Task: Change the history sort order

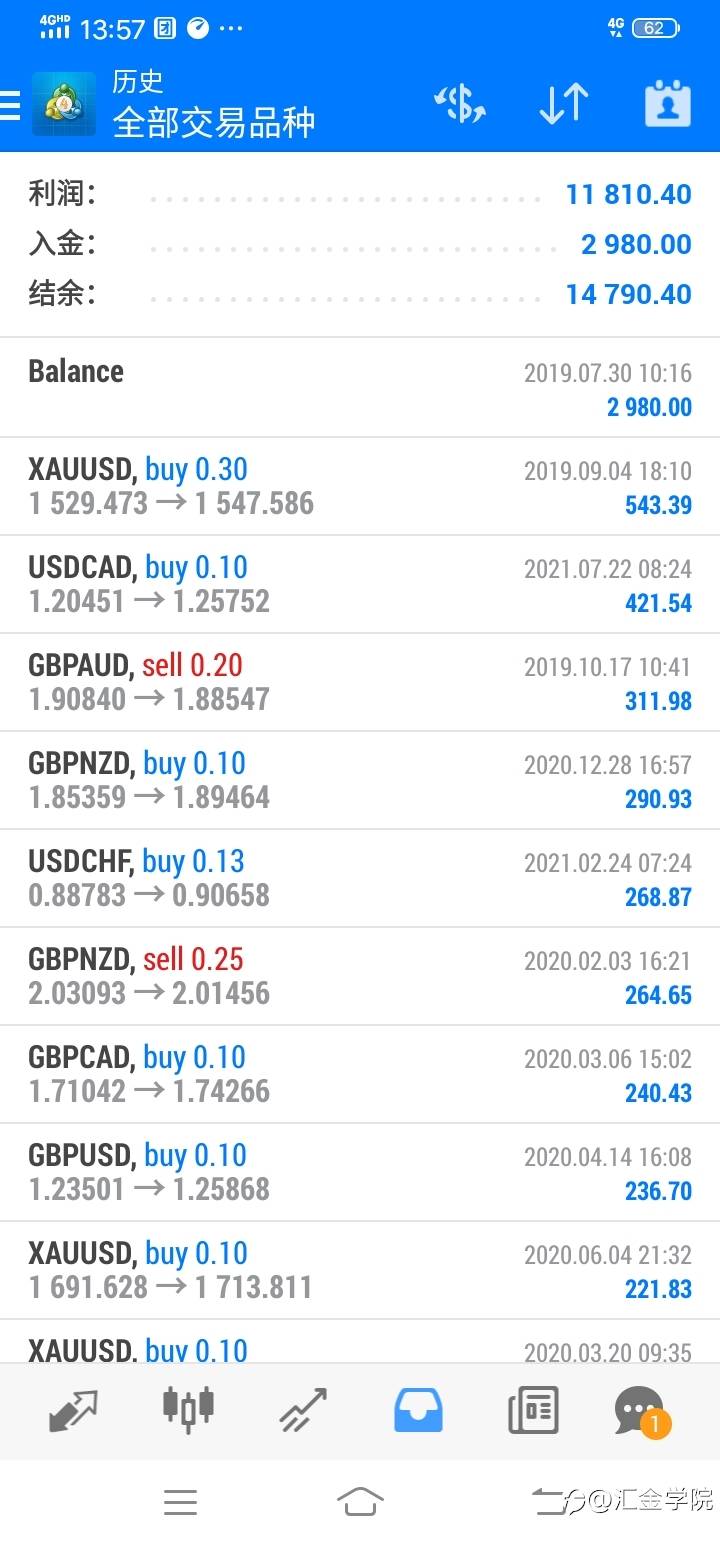Action: [x=563, y=104]
